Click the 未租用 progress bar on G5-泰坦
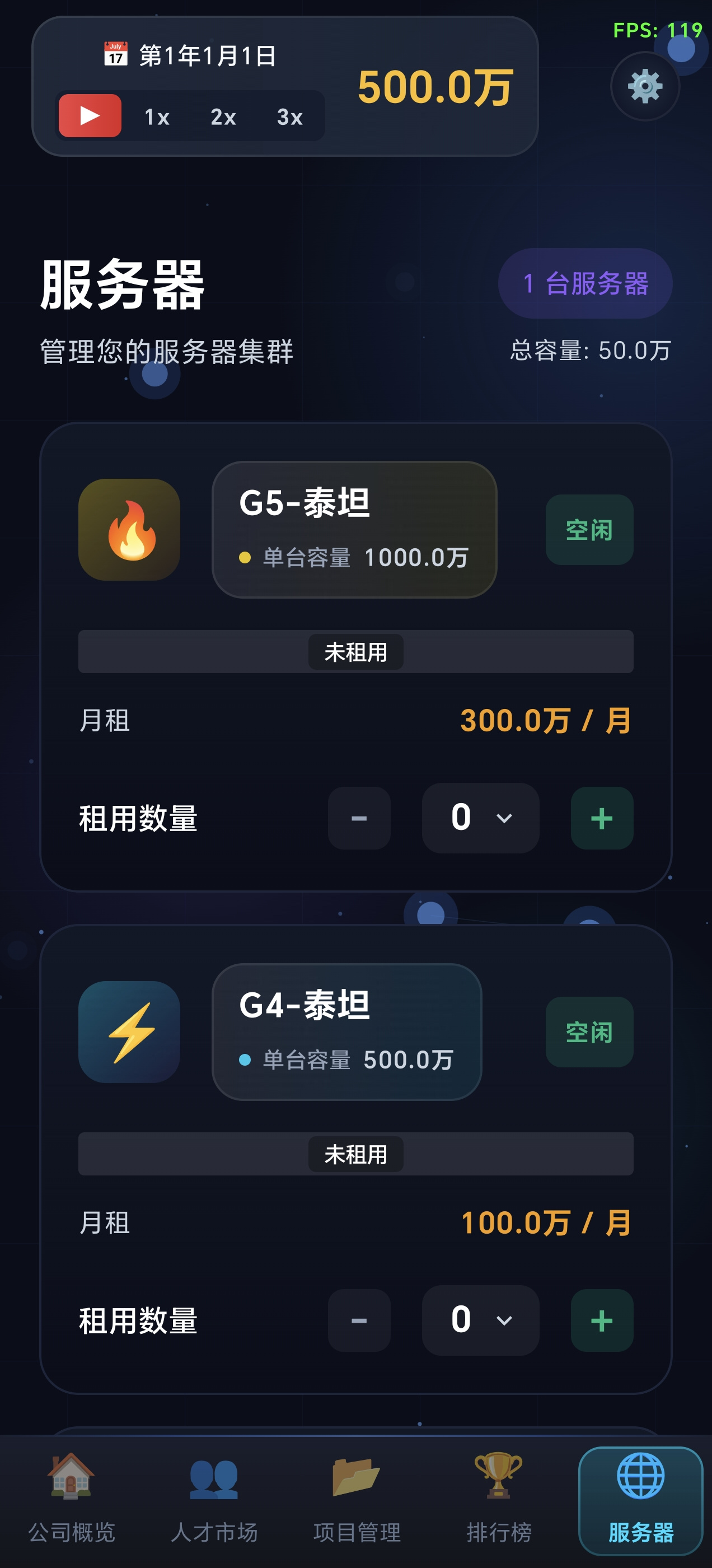 pos(356,652)
